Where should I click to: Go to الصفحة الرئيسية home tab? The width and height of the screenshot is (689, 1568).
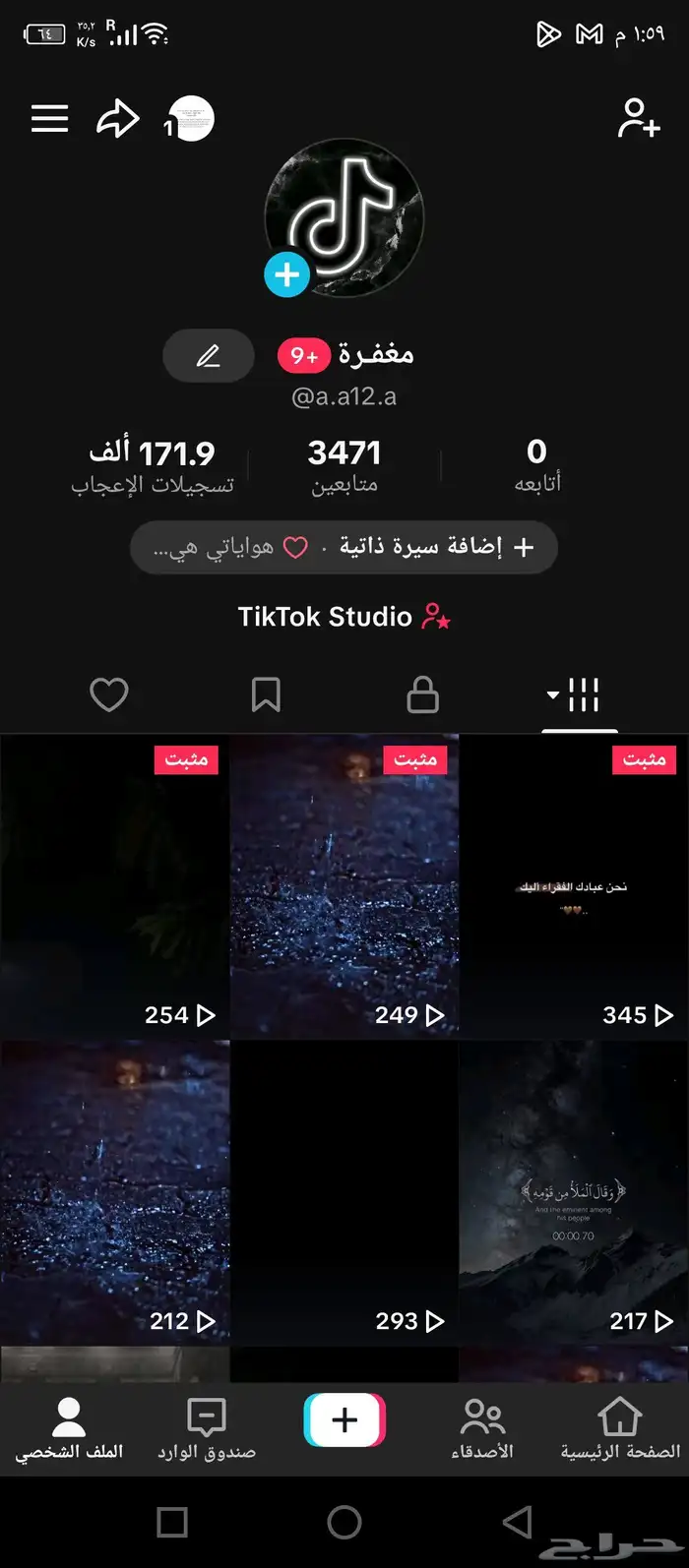pos(620,1430)
